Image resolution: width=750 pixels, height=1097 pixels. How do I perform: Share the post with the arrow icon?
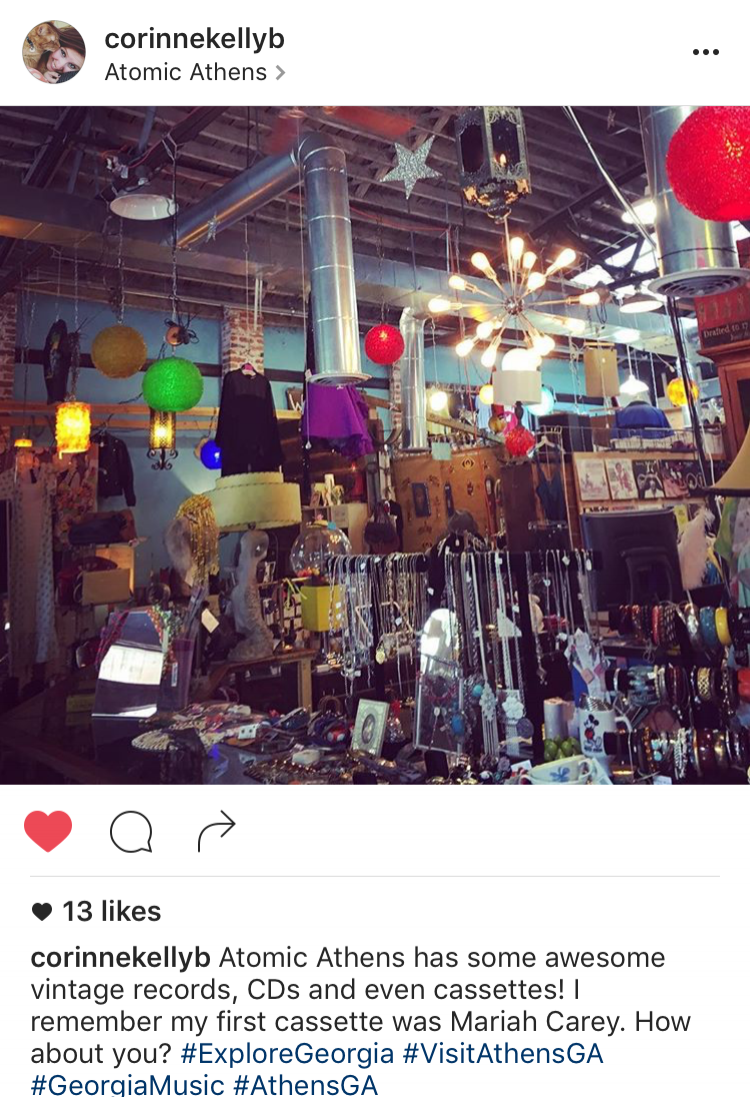pyautogui.click(x=215, y=831)
